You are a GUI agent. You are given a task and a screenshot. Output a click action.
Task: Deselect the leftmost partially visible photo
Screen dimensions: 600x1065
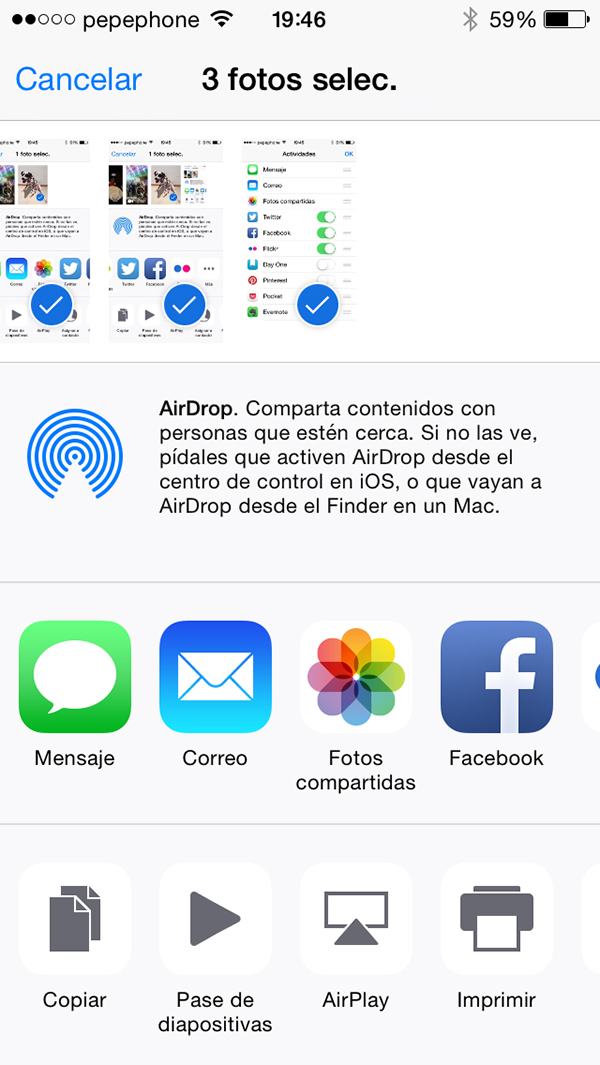pyautogui.click(x=45, y=241)
